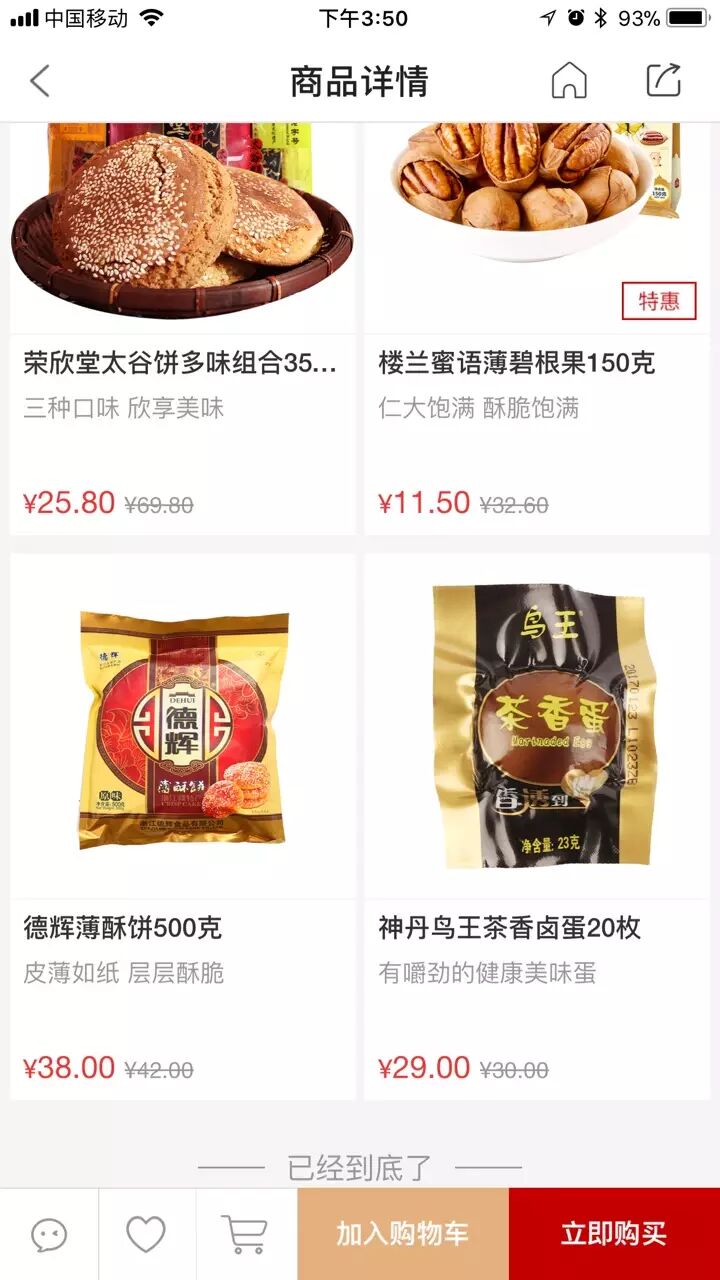The height and width of the screenshot is (1280, 720).
Task: Share this product
Action: [663, 81]
